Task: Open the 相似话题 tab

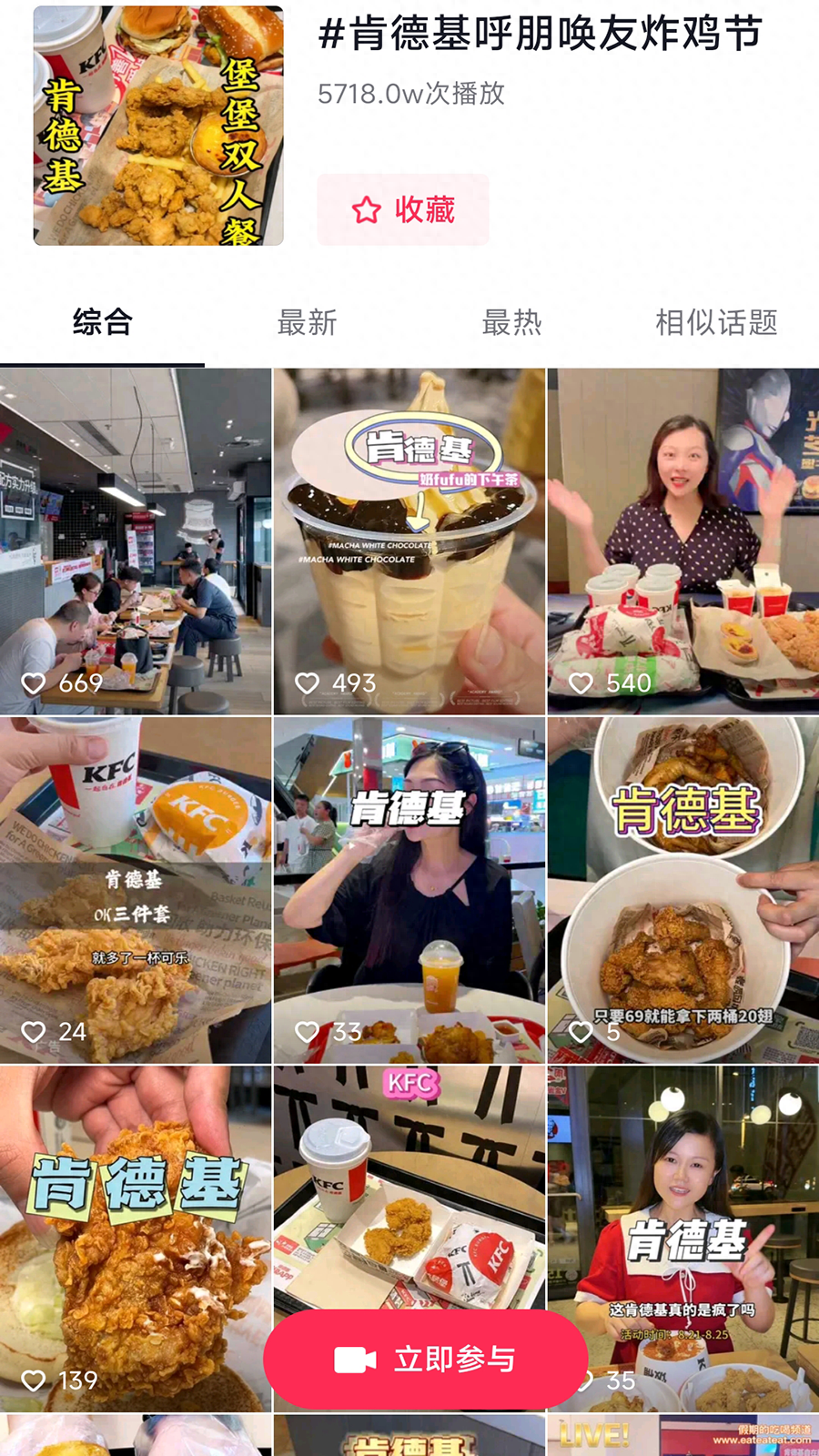Action: [716, 322]
